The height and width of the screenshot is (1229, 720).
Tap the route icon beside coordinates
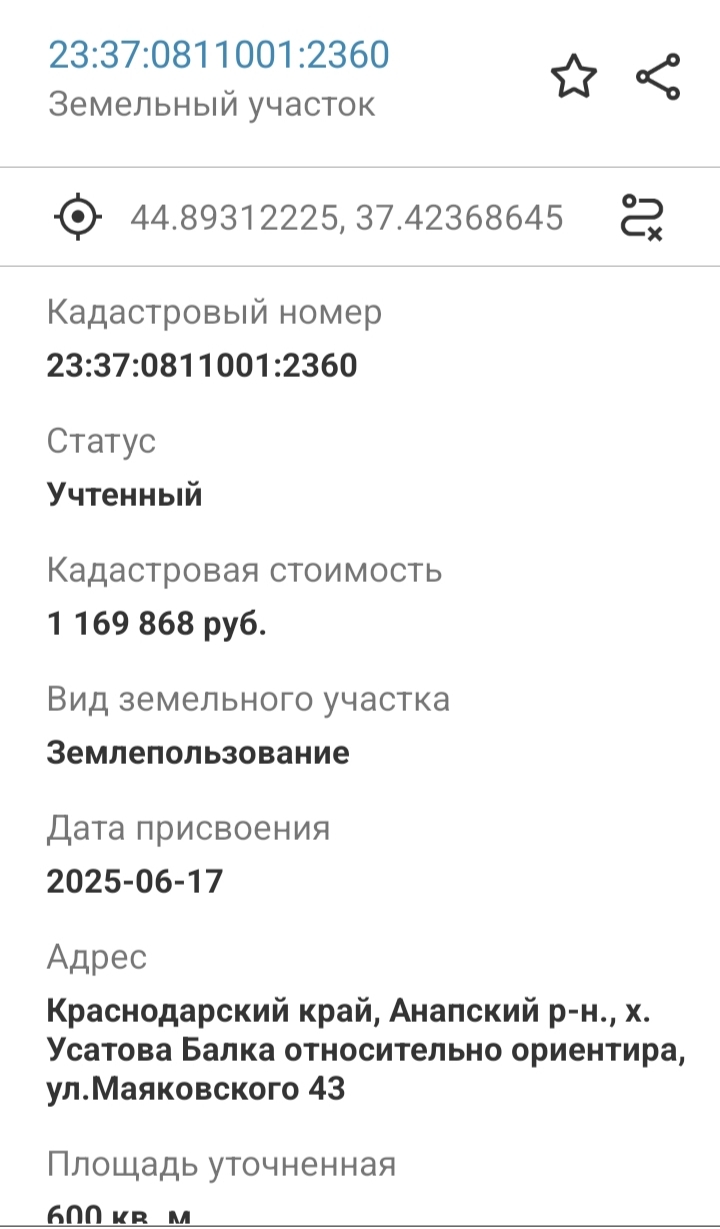pyautogui.click(x=641, y=217)
